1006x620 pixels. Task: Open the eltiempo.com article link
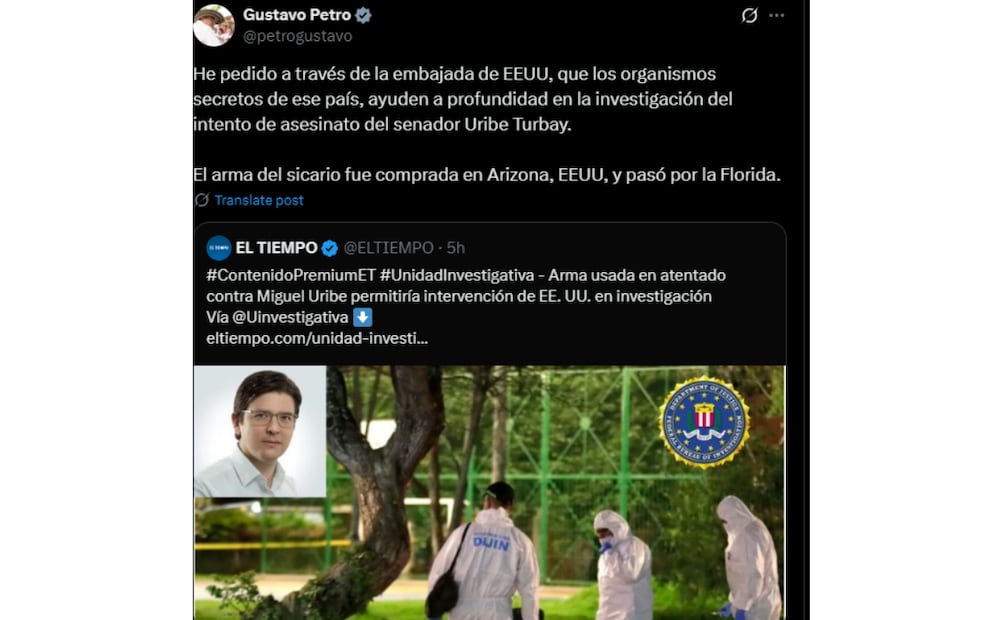[x=317, y=339]
